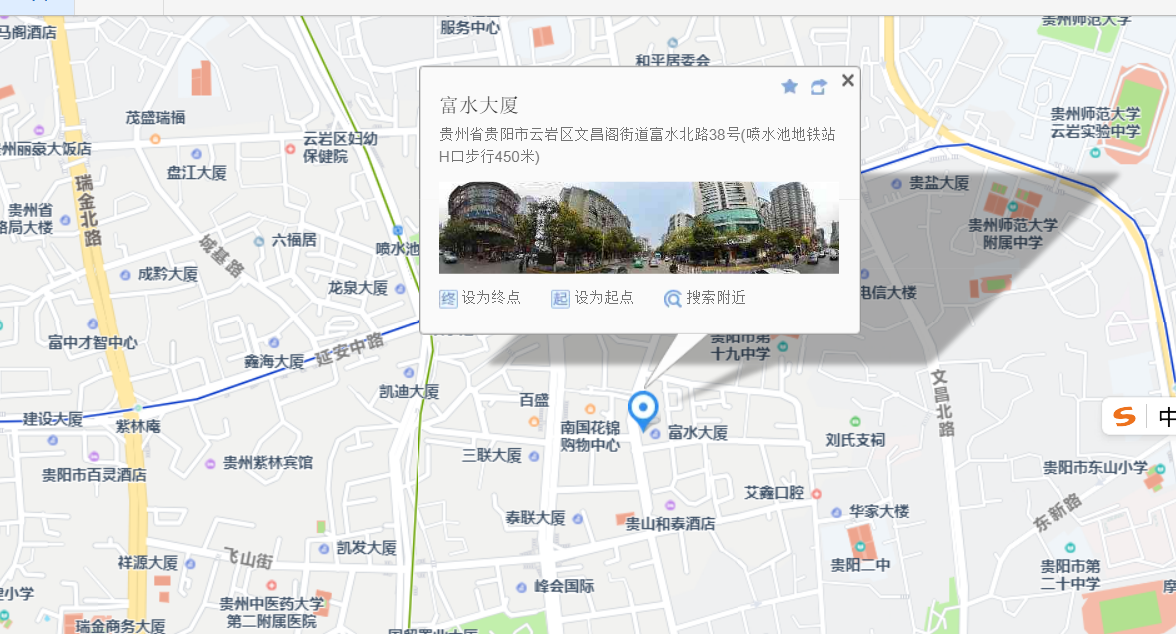Favorite 富水大厦 with the star icon

(x=789, y=87)
